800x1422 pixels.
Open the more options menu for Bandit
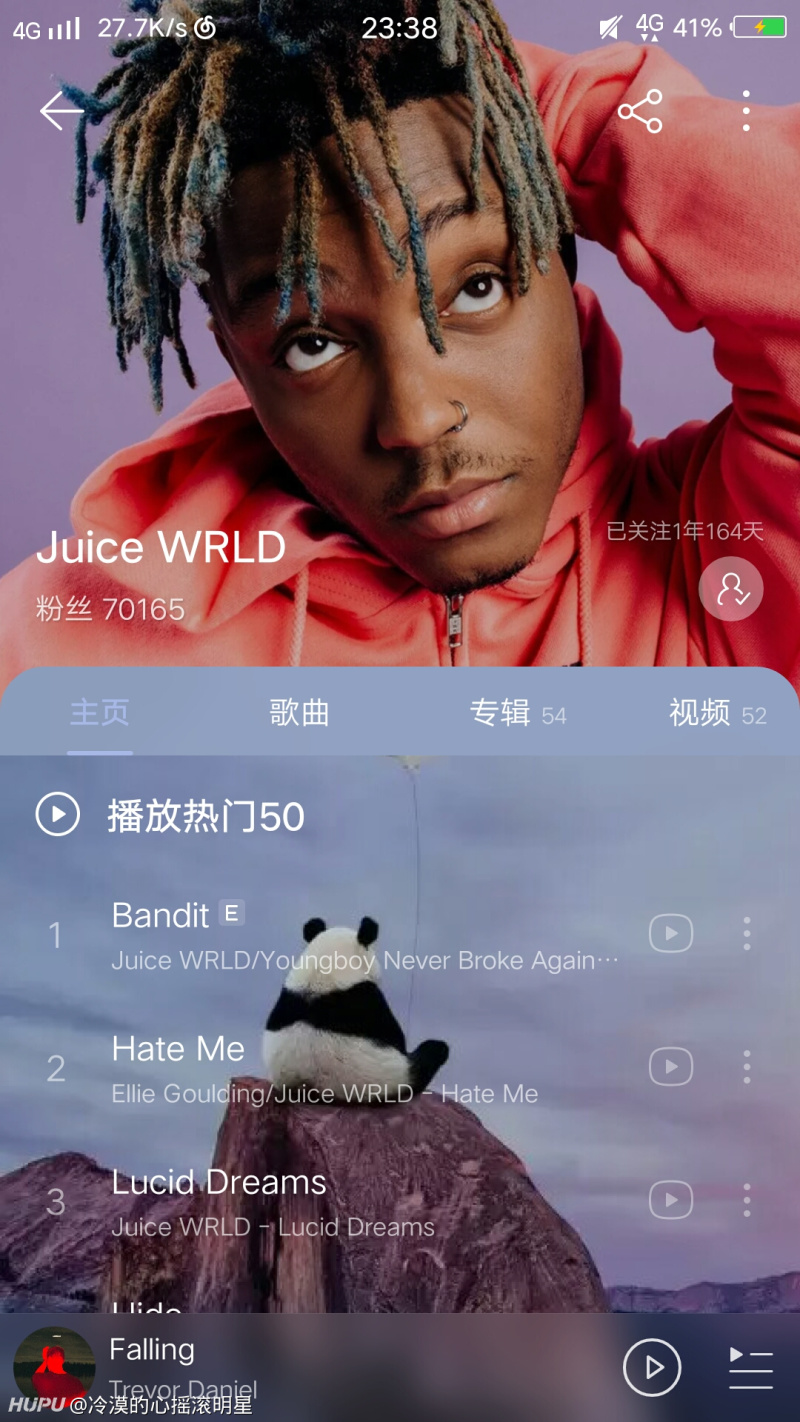(x=746, y=932)
